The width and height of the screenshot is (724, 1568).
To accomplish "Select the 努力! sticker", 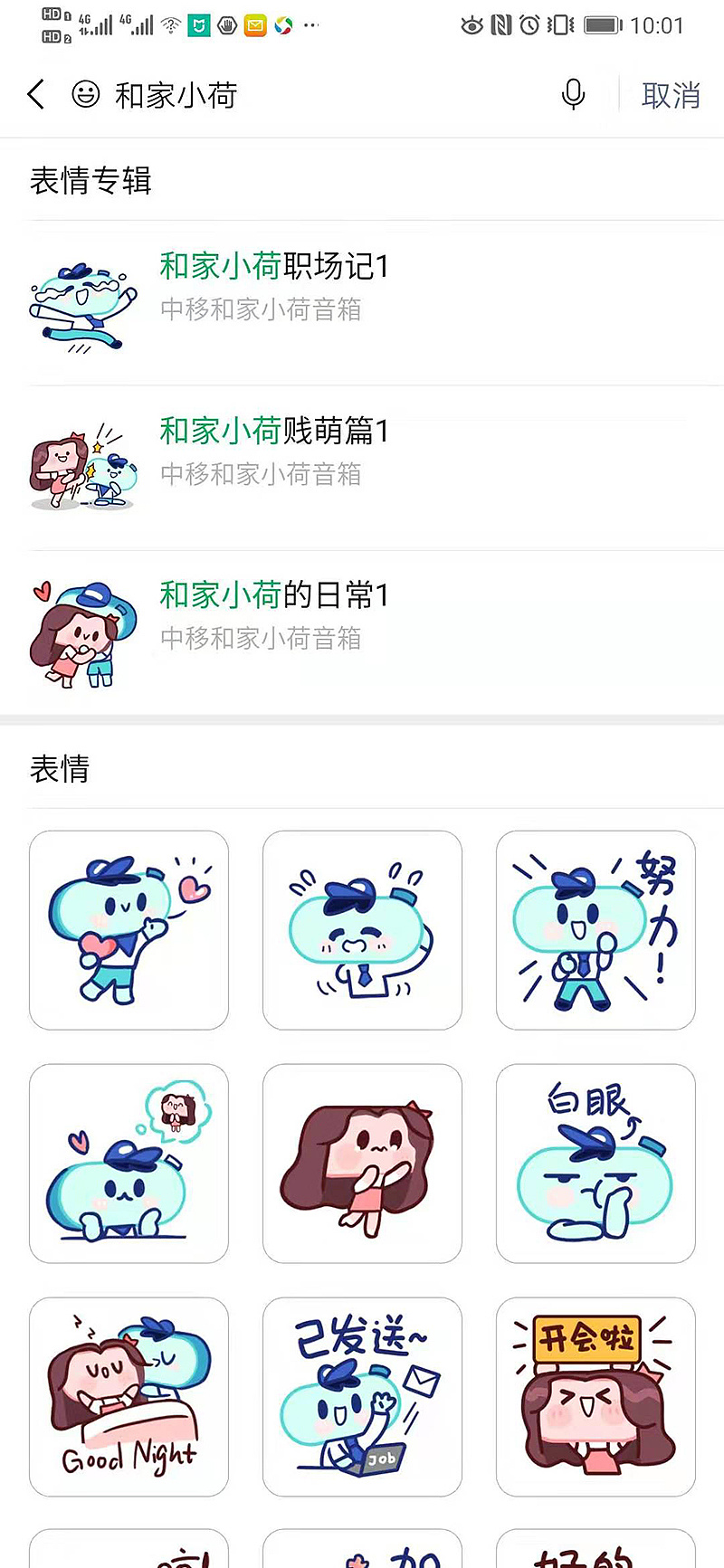I will (x=595, y=930).
